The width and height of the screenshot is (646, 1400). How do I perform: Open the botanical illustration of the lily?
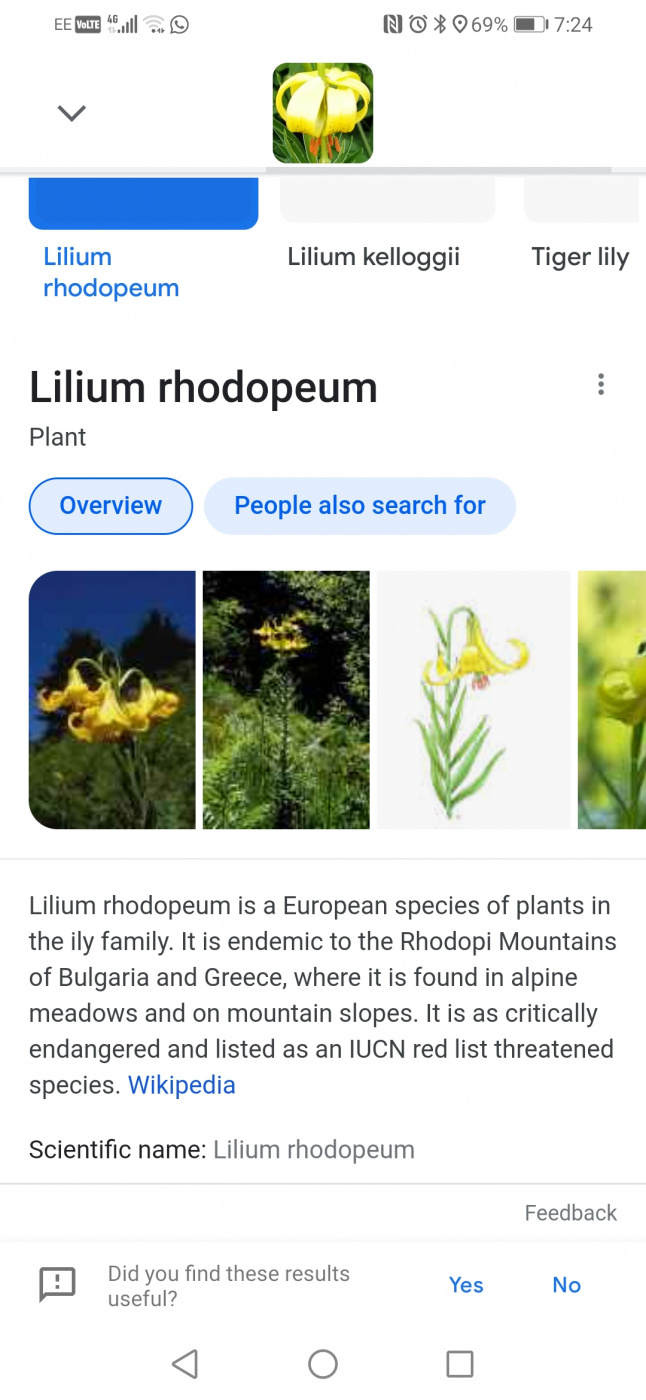(474, 700)
